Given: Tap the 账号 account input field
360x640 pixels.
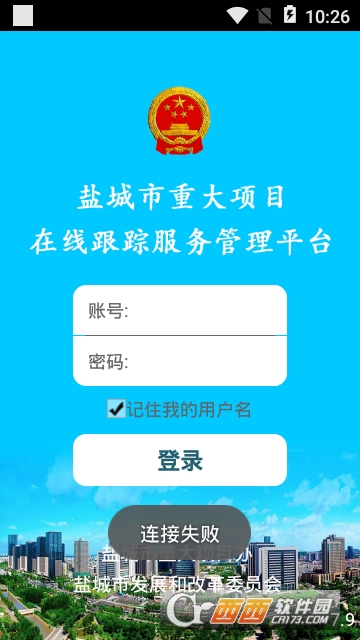Looking at the screenshot, I should 180,311.
